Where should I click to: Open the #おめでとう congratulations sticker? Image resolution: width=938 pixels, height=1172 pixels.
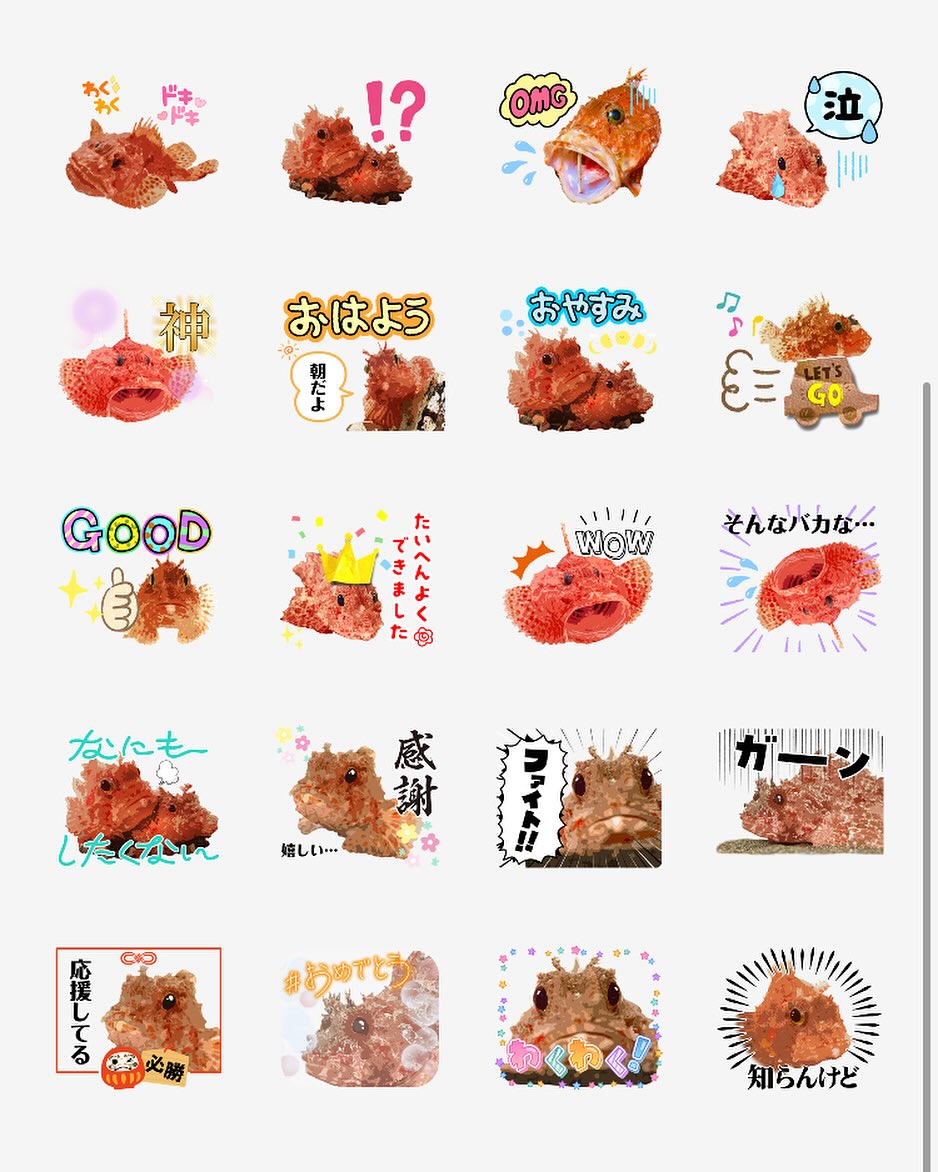tap(360, 1017)
